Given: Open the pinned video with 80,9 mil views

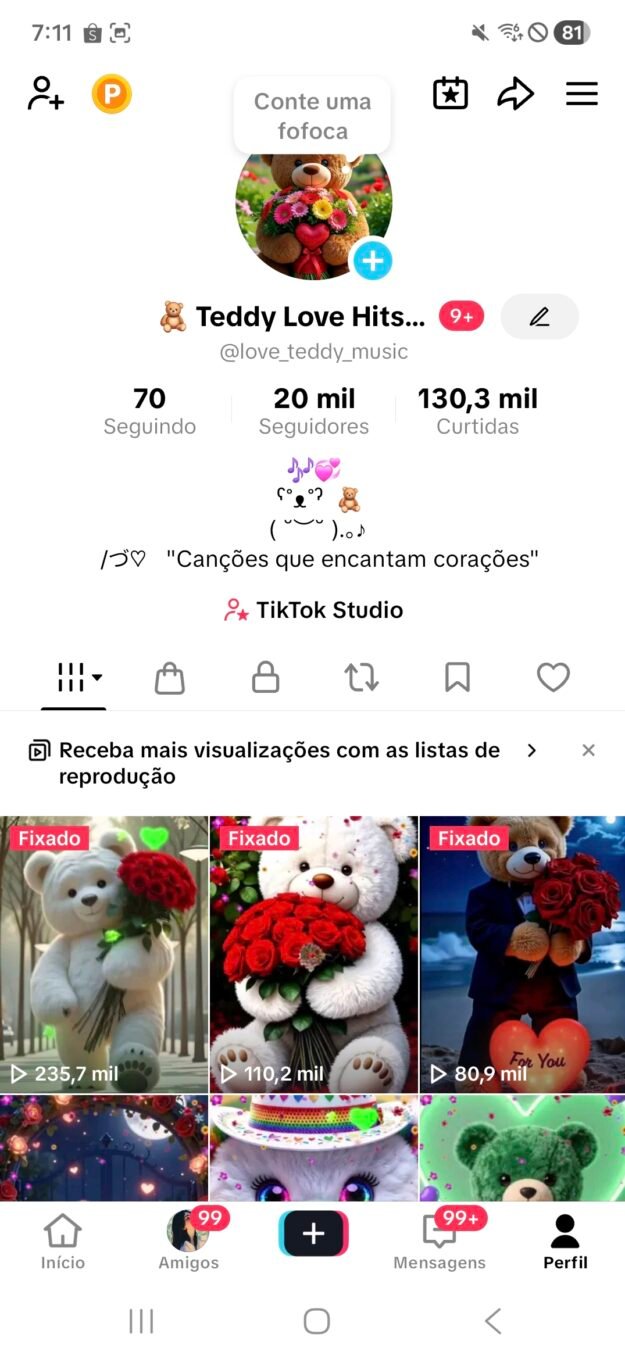Looking at the screenshot, I should tap(522, 955).
